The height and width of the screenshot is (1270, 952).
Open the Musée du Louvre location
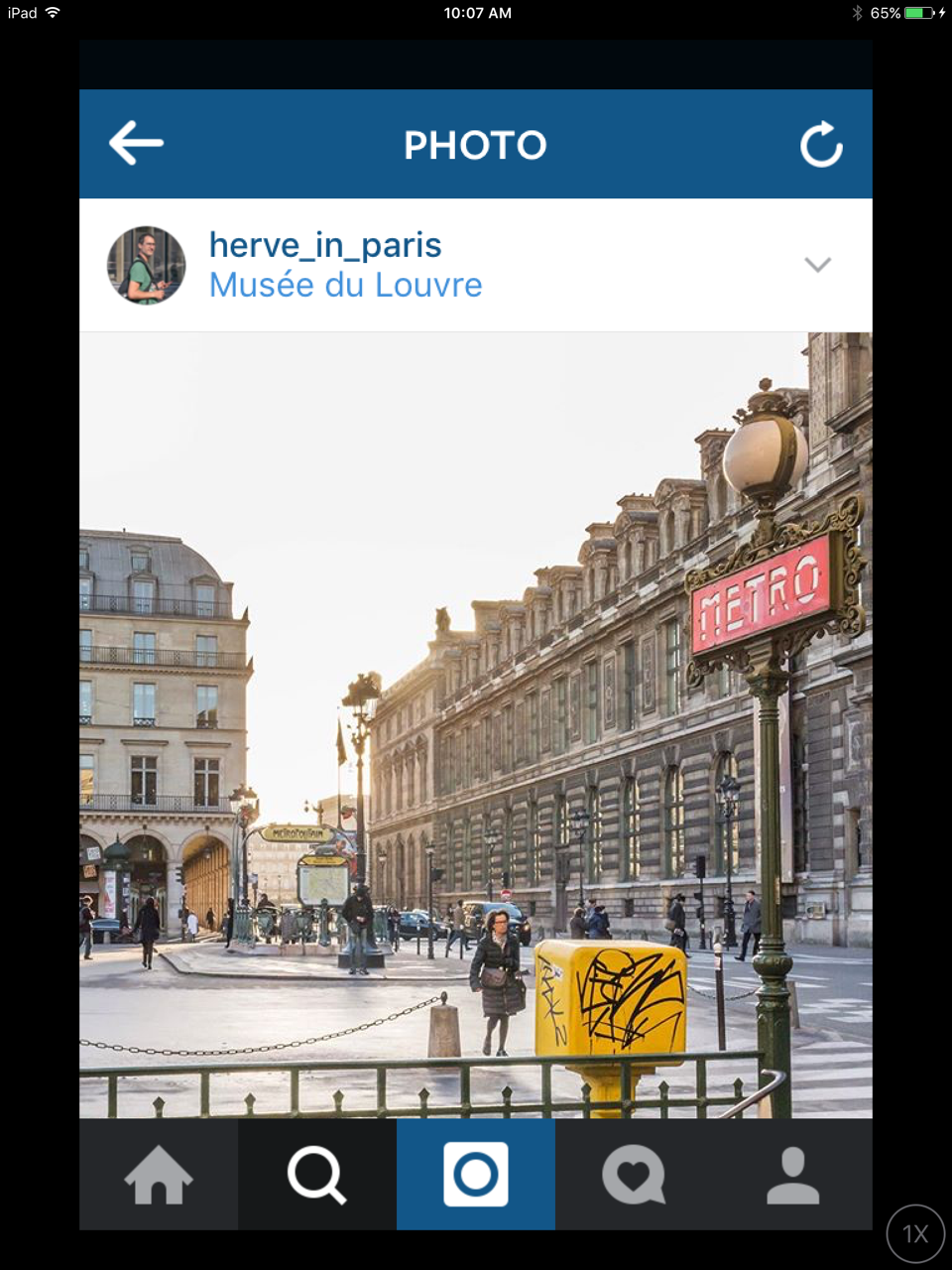point(345,286)
